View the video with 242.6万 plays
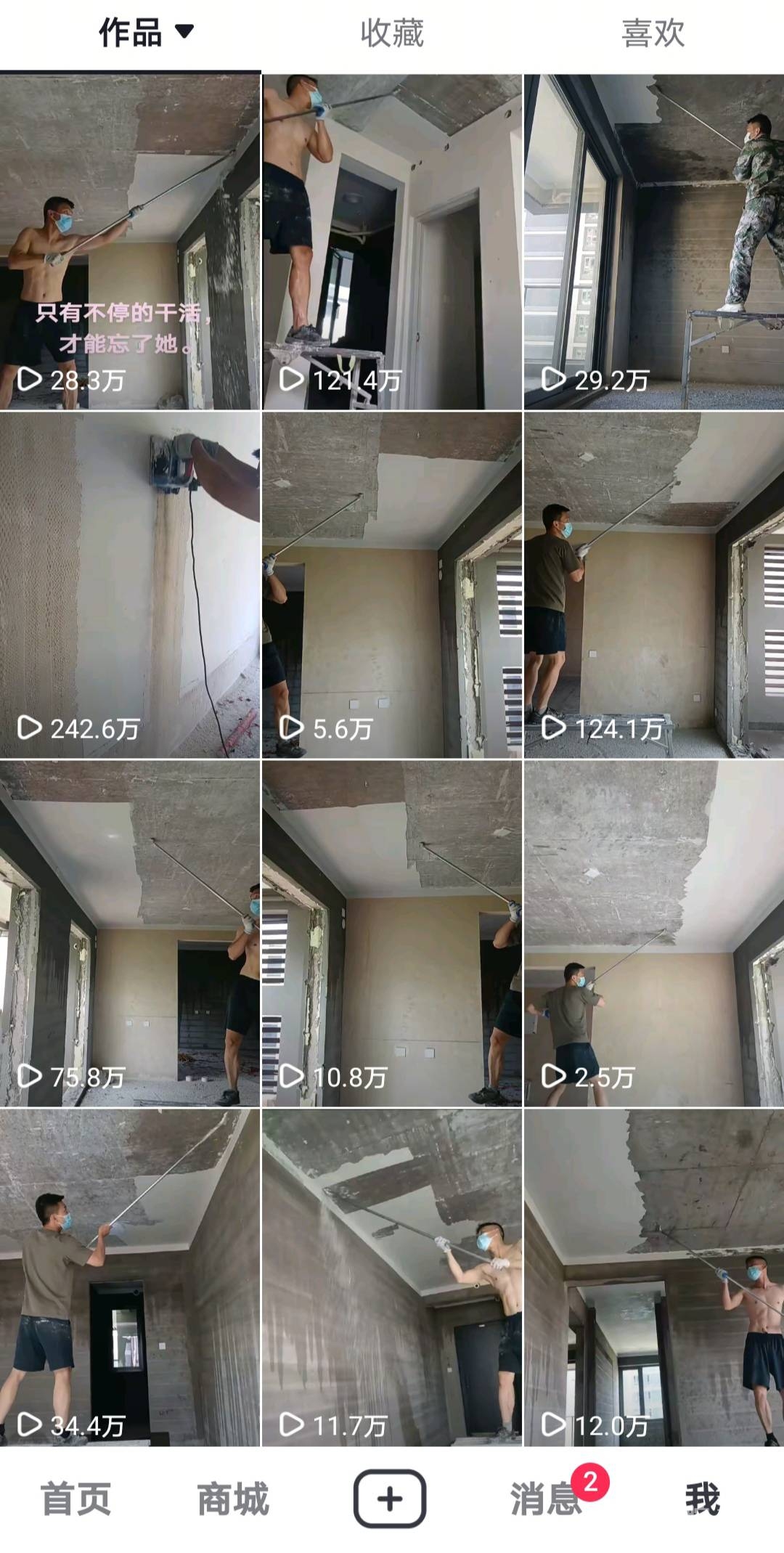 (x=130, y=585)
